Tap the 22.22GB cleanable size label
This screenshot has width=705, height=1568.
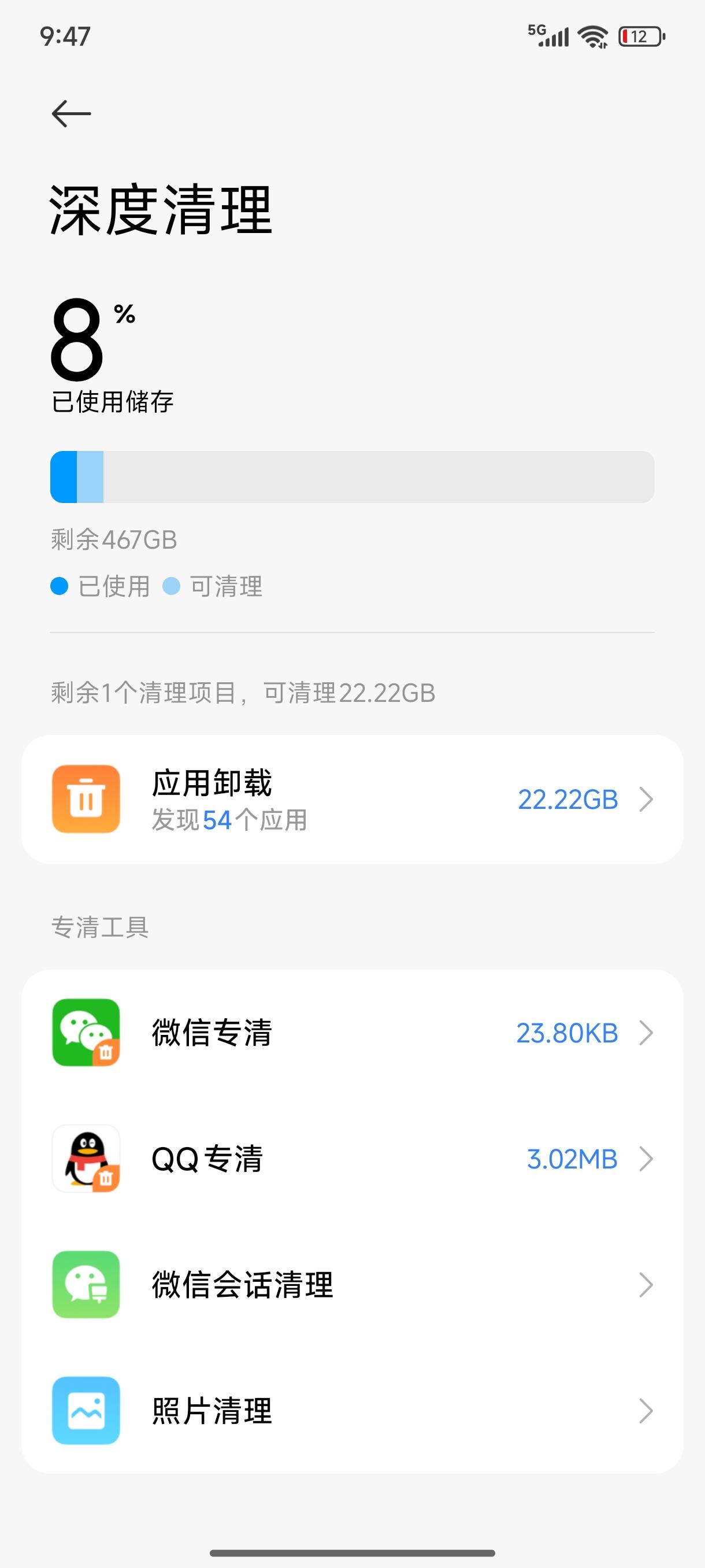click(x=568, y=798)
